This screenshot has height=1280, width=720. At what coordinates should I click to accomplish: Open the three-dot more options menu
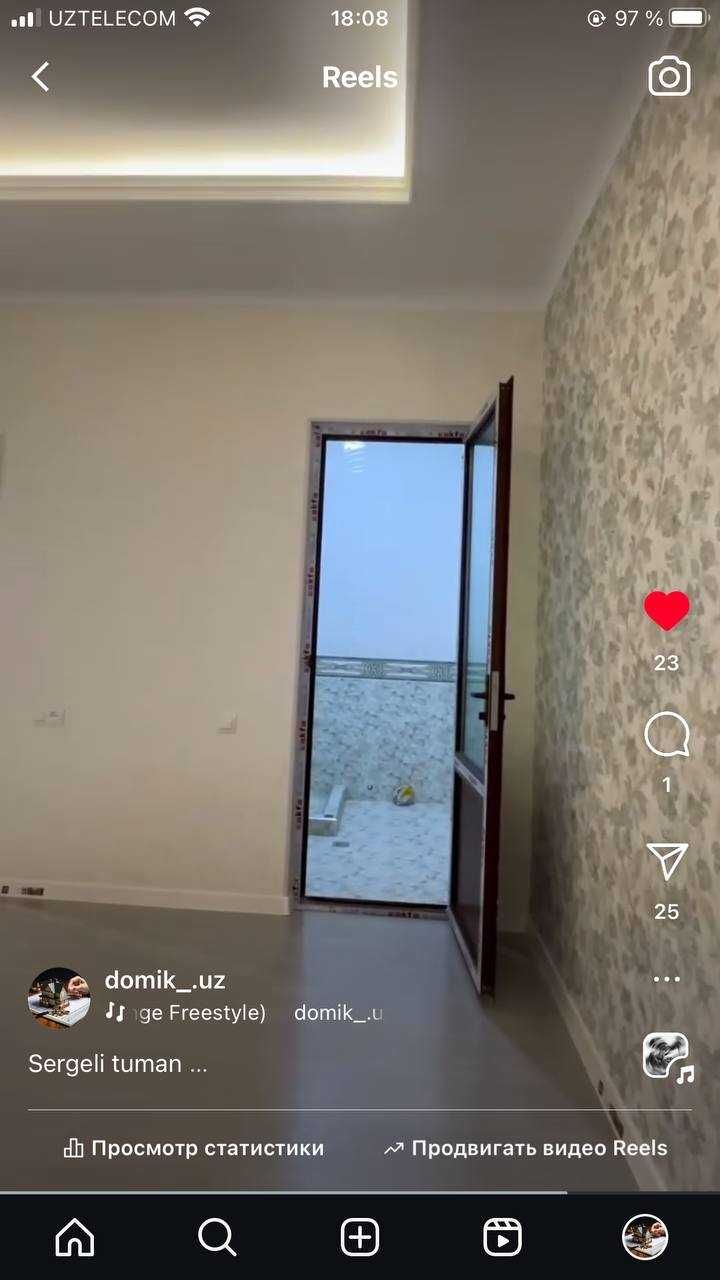coord(666,979)
